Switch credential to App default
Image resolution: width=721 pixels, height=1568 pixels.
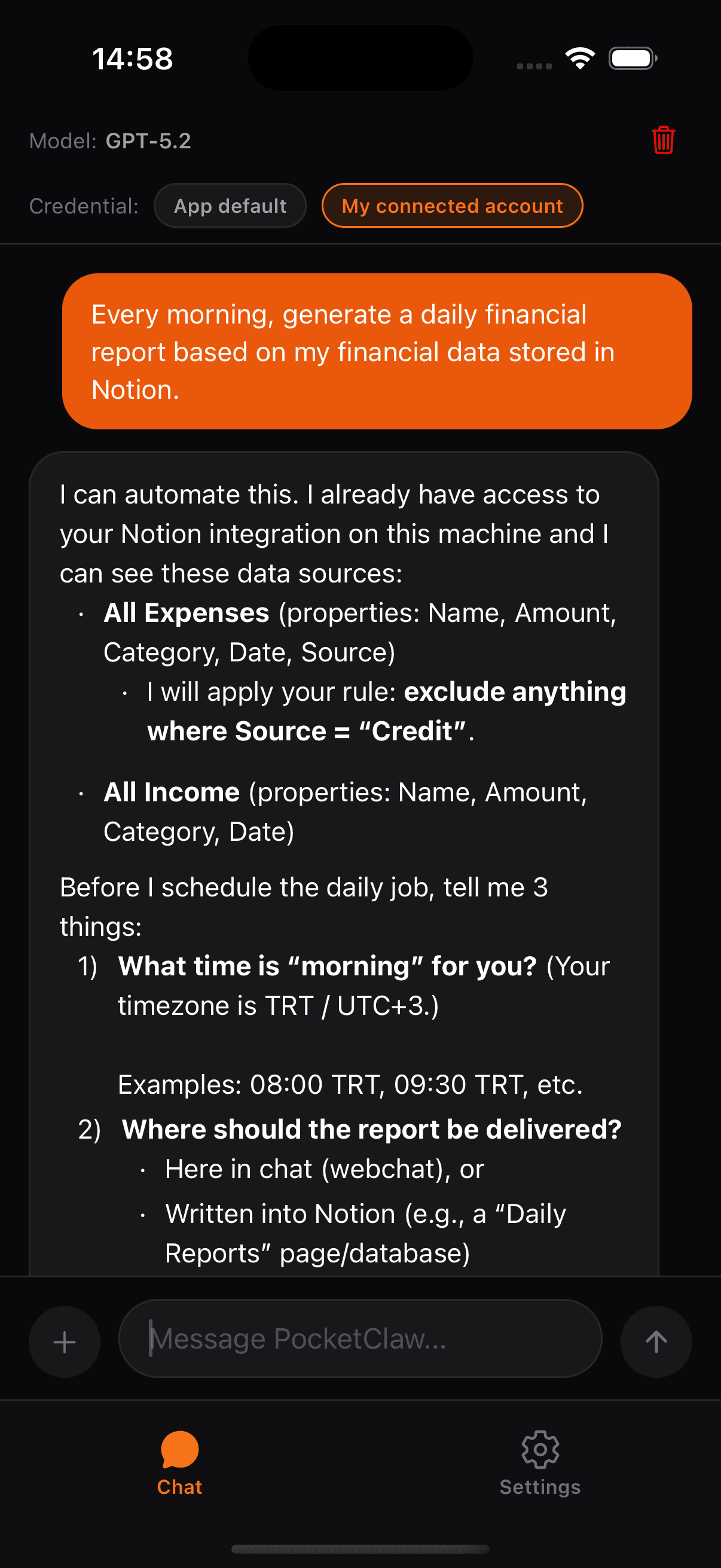pyautogui.click(x=230, y=206)
